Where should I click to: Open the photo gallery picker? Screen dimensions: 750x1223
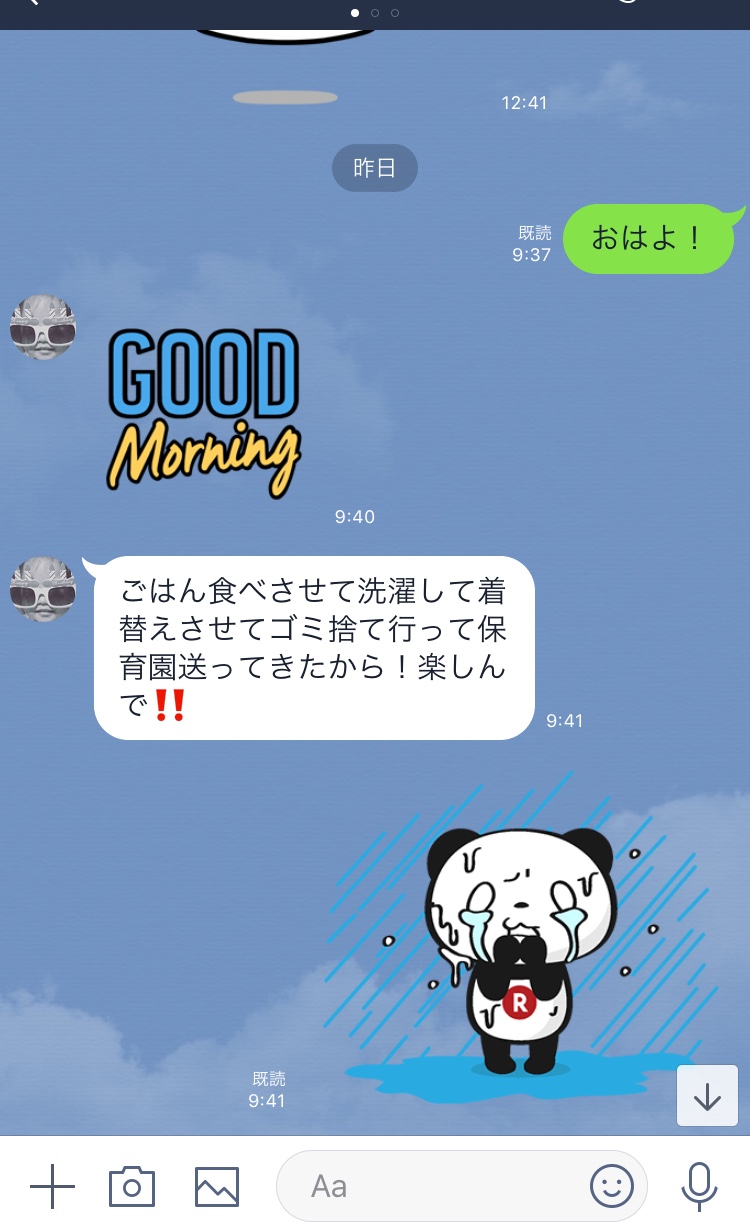tap(217, 1187)
